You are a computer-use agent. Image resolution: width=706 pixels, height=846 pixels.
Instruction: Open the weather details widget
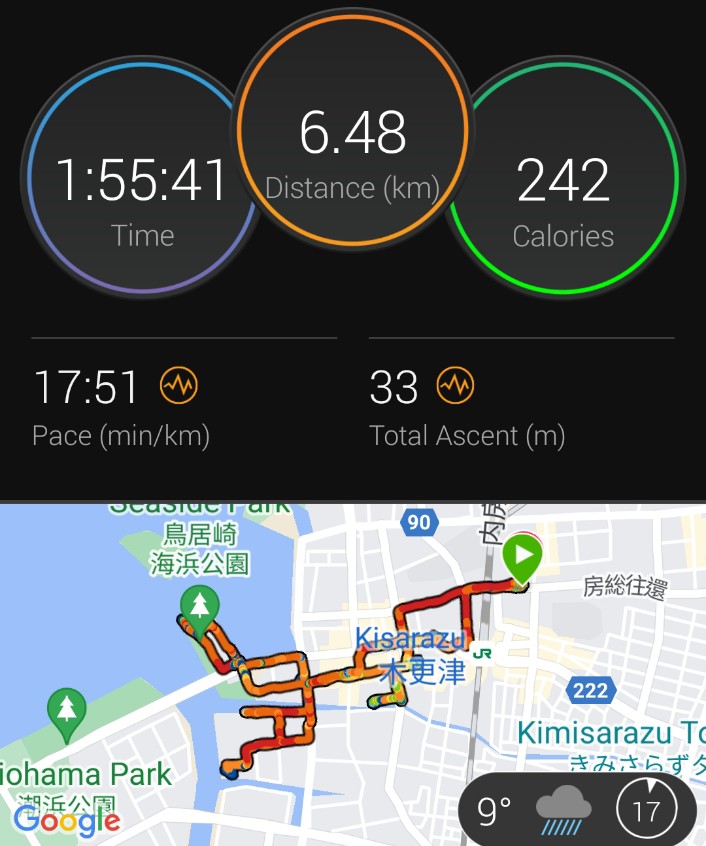(579, 808)
